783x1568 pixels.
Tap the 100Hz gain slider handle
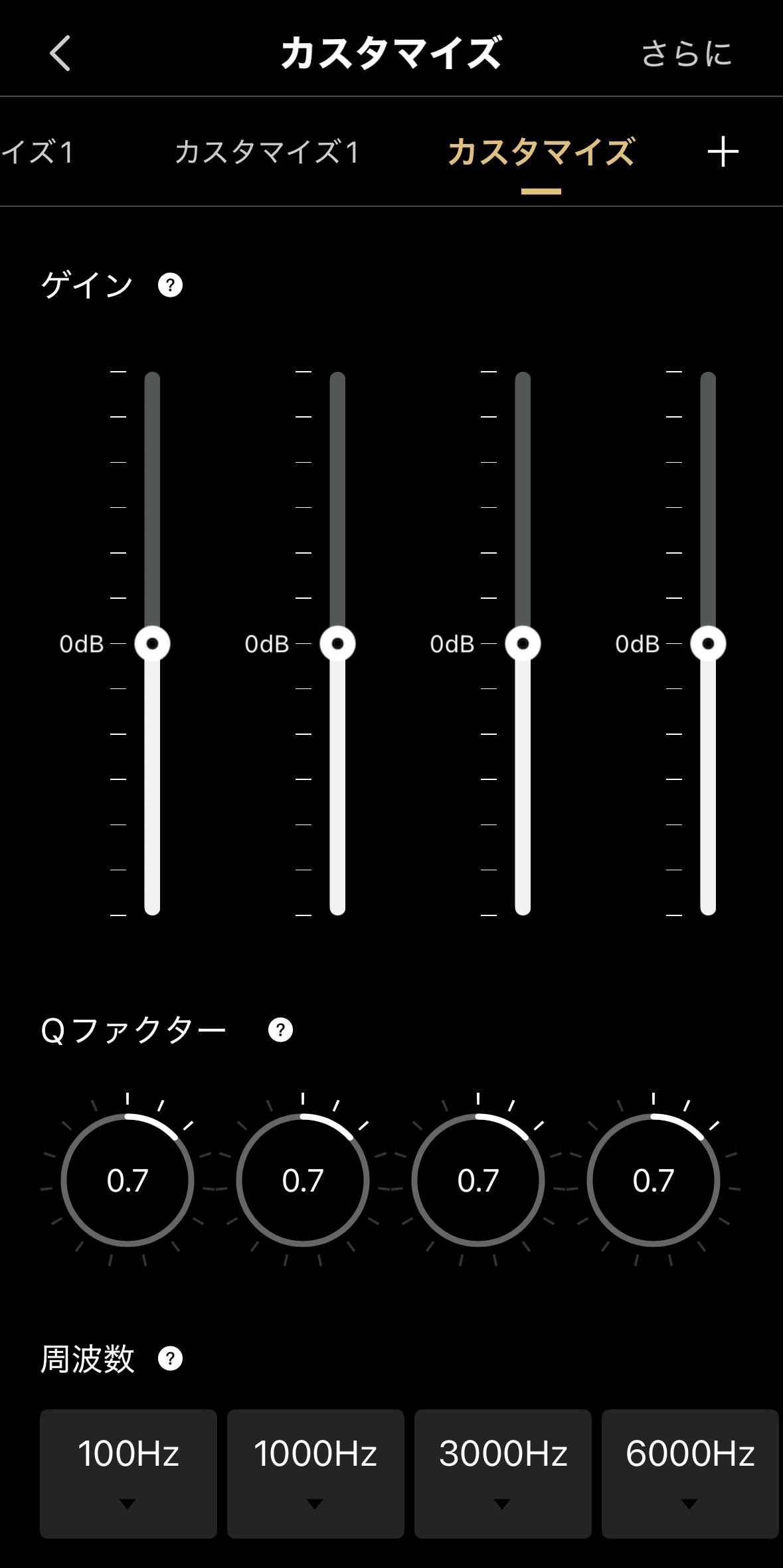point(152,643)
